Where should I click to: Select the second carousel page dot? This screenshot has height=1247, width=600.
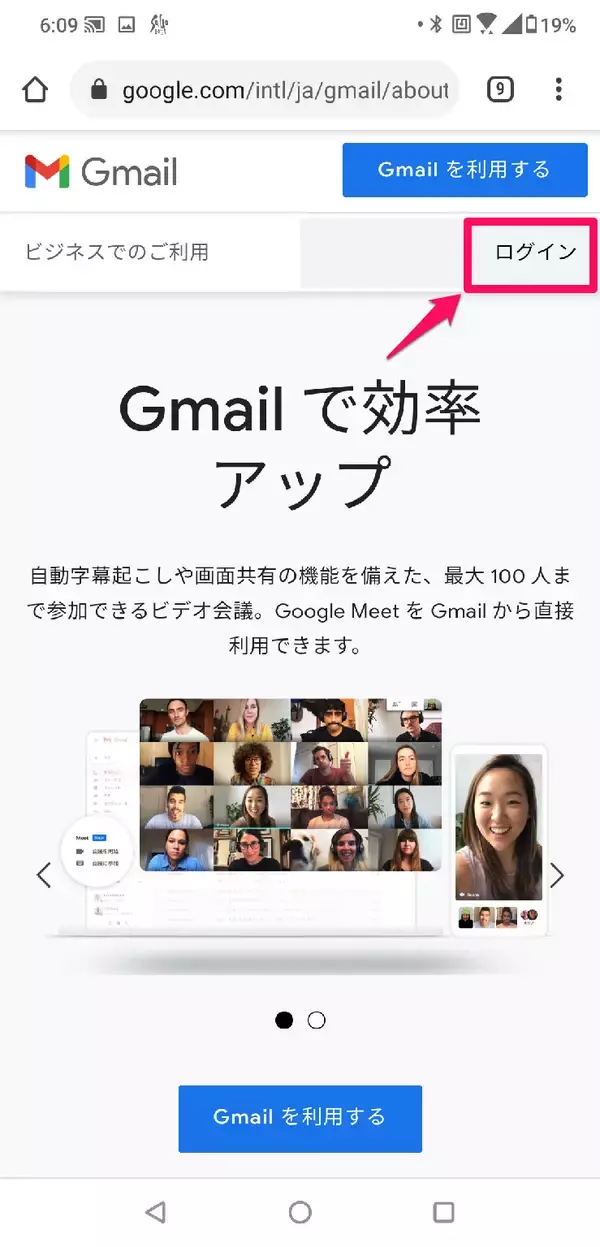(x=317, y=1020)
